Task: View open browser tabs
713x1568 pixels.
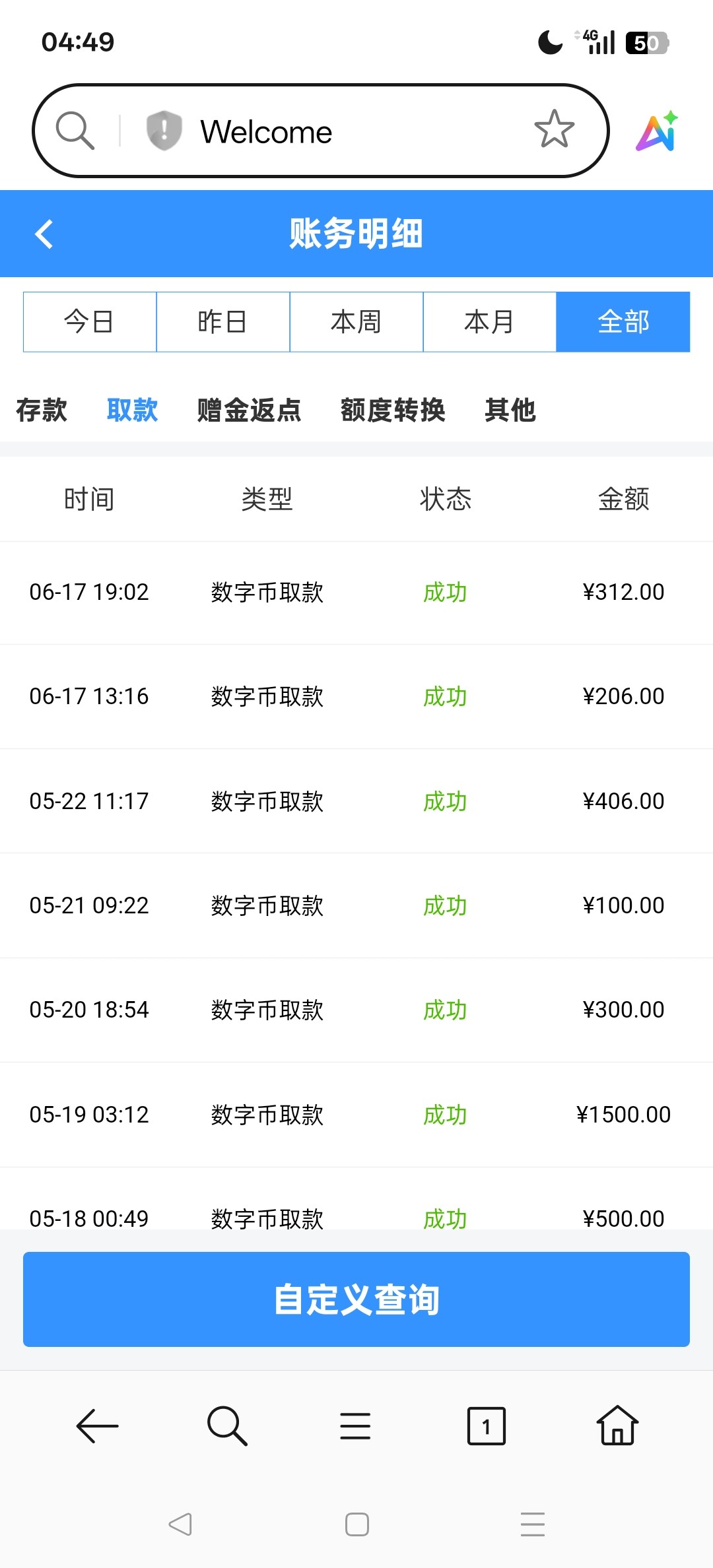Action: (x=487, y=1426)
